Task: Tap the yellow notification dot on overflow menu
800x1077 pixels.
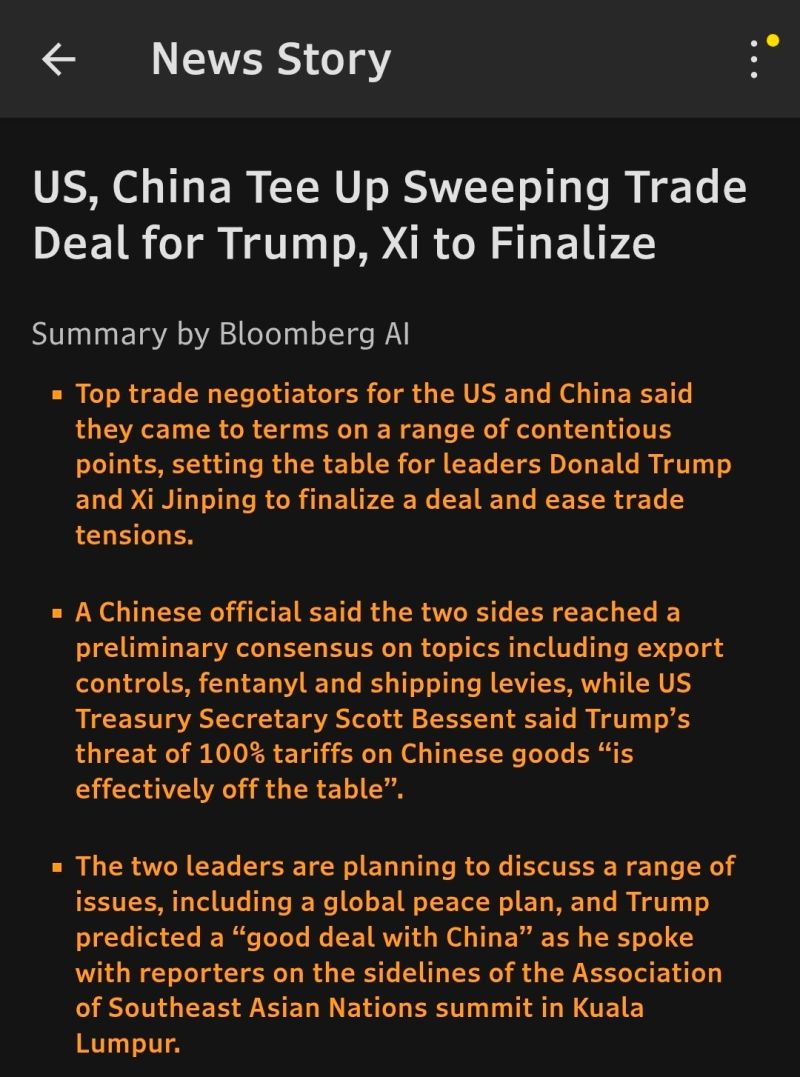Action: (x=771, y=42)
